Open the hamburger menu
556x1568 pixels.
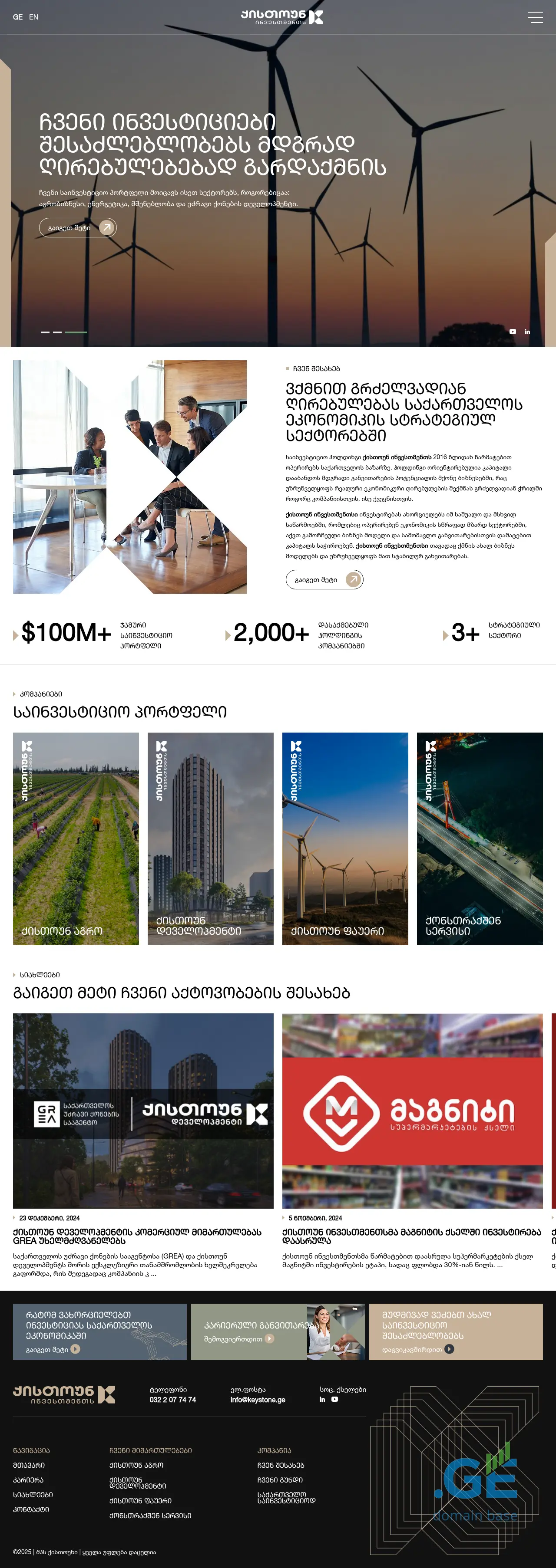pos(535,17)
